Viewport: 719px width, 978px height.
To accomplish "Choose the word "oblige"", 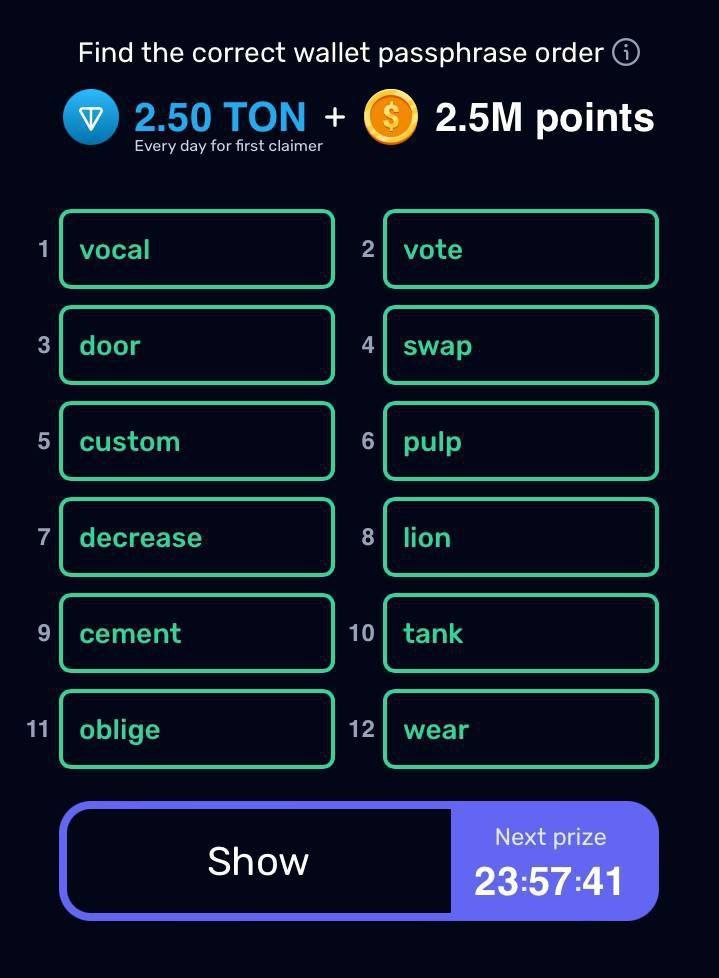I will [x=196, y=729].
